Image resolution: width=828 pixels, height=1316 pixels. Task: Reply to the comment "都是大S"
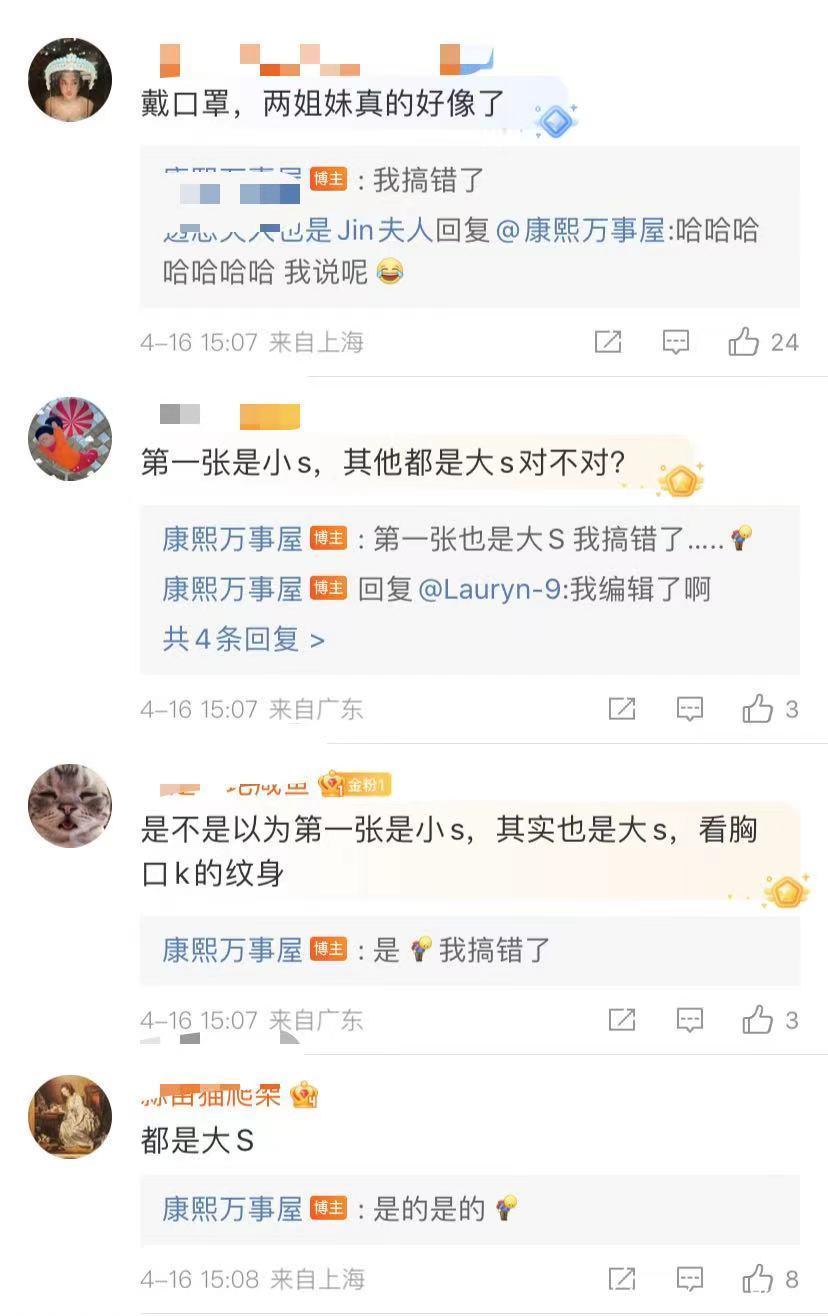[x=690, y=1278]
